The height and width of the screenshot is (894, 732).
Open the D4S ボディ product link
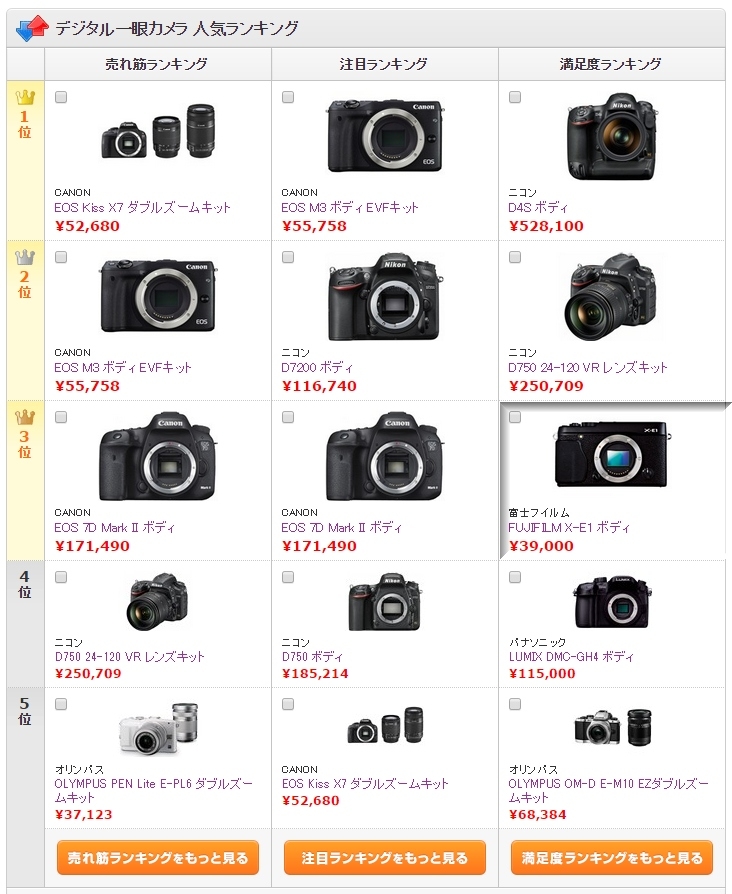point(538,208)
